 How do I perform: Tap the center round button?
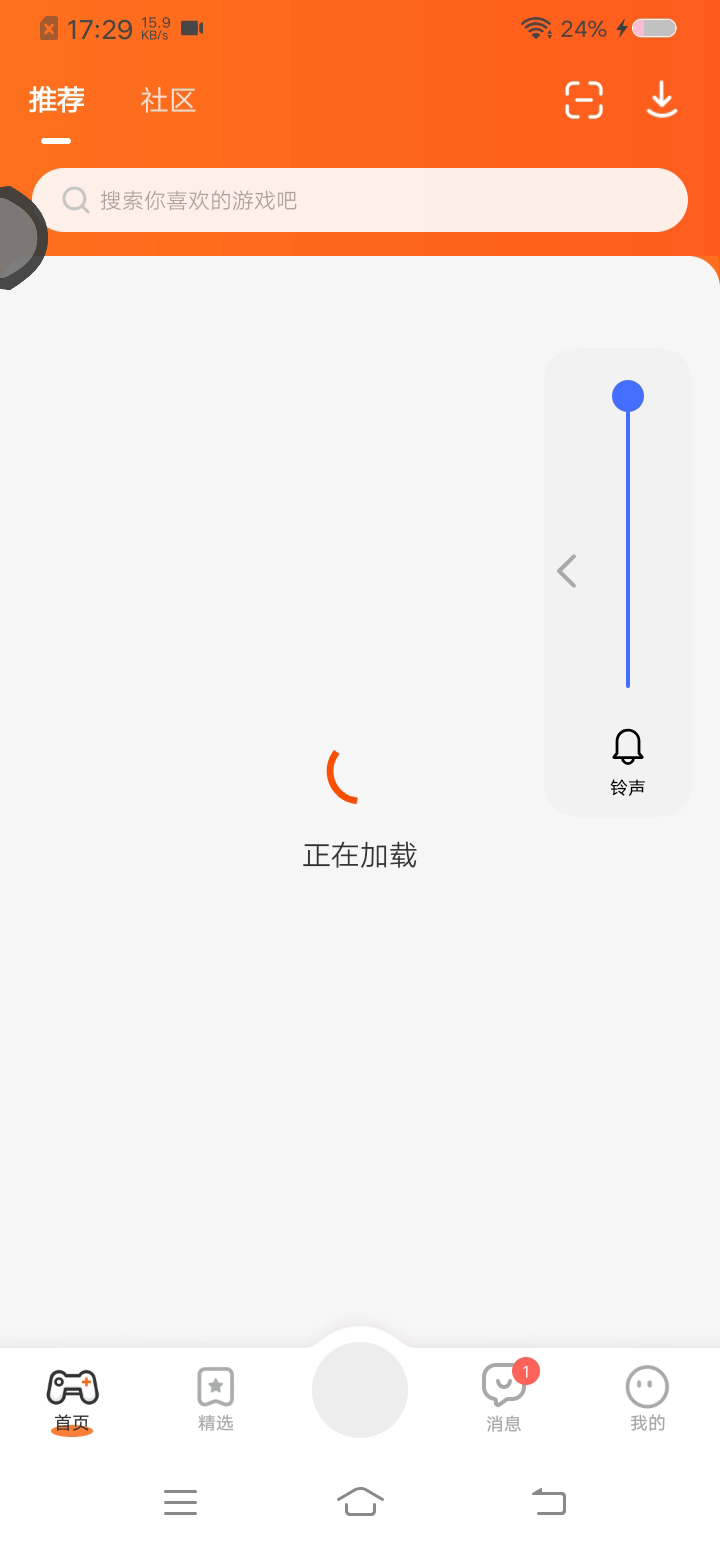pyautogui.click(x=360, y=1390)
